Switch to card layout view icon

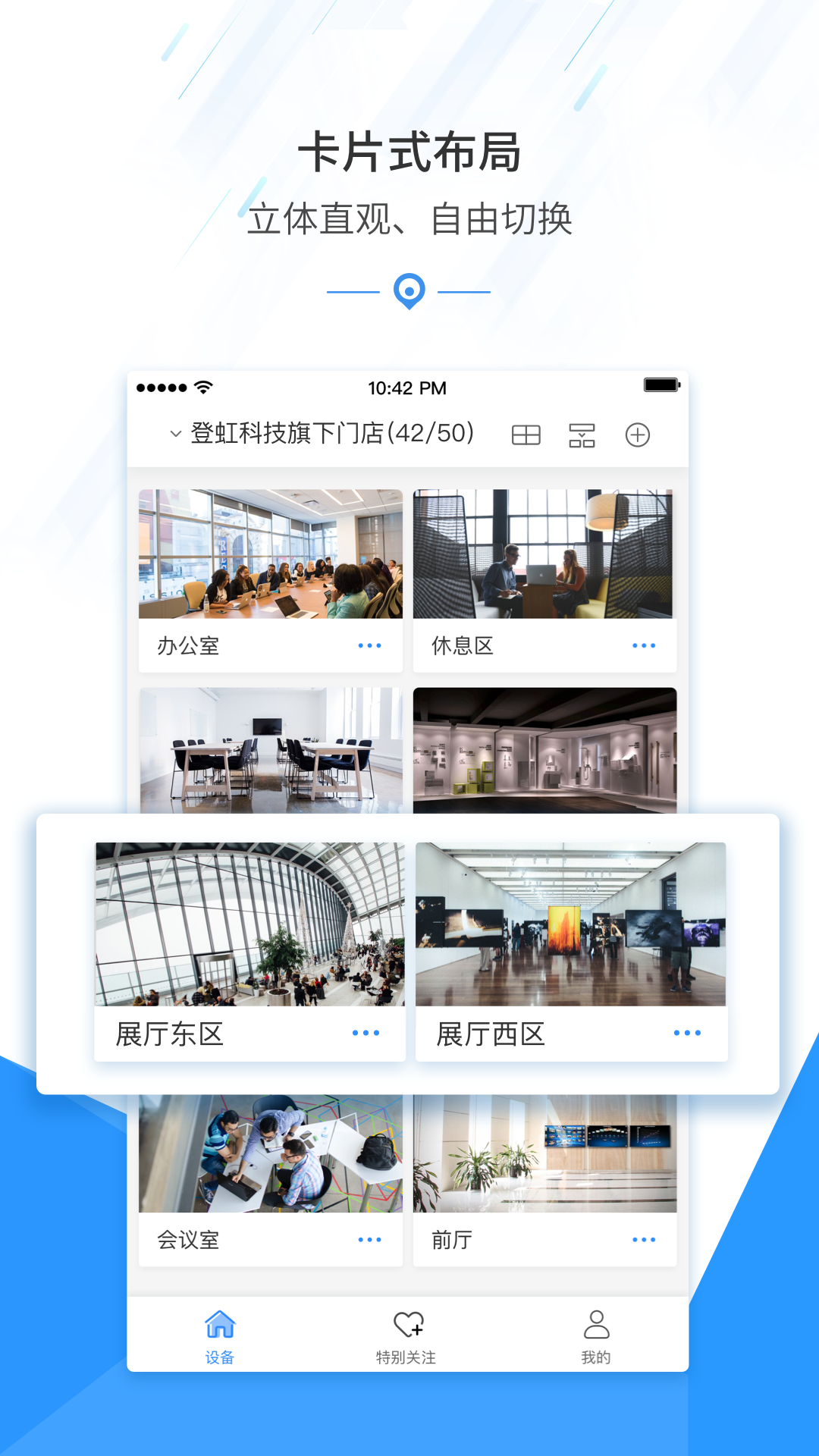tap(582, 435)
